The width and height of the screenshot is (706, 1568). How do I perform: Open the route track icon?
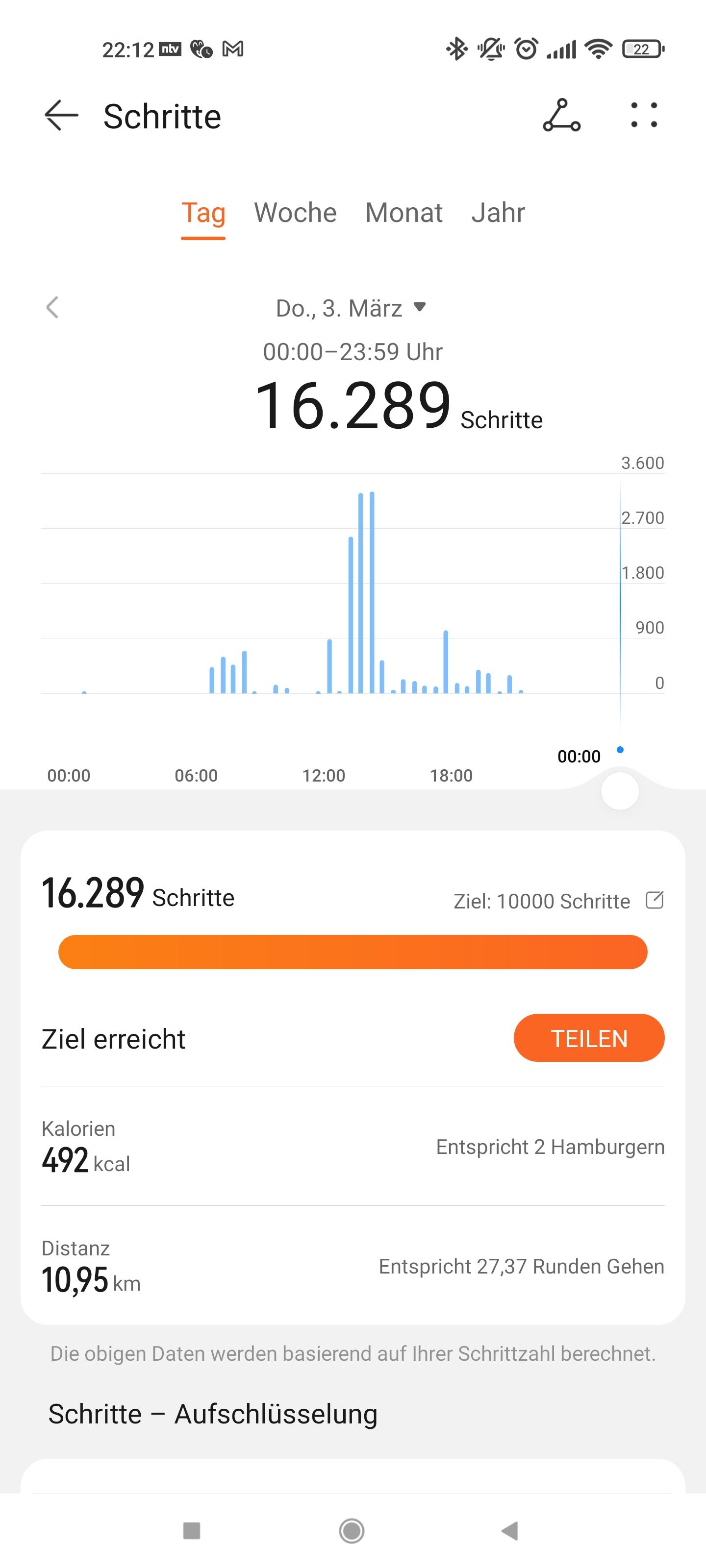561,116
